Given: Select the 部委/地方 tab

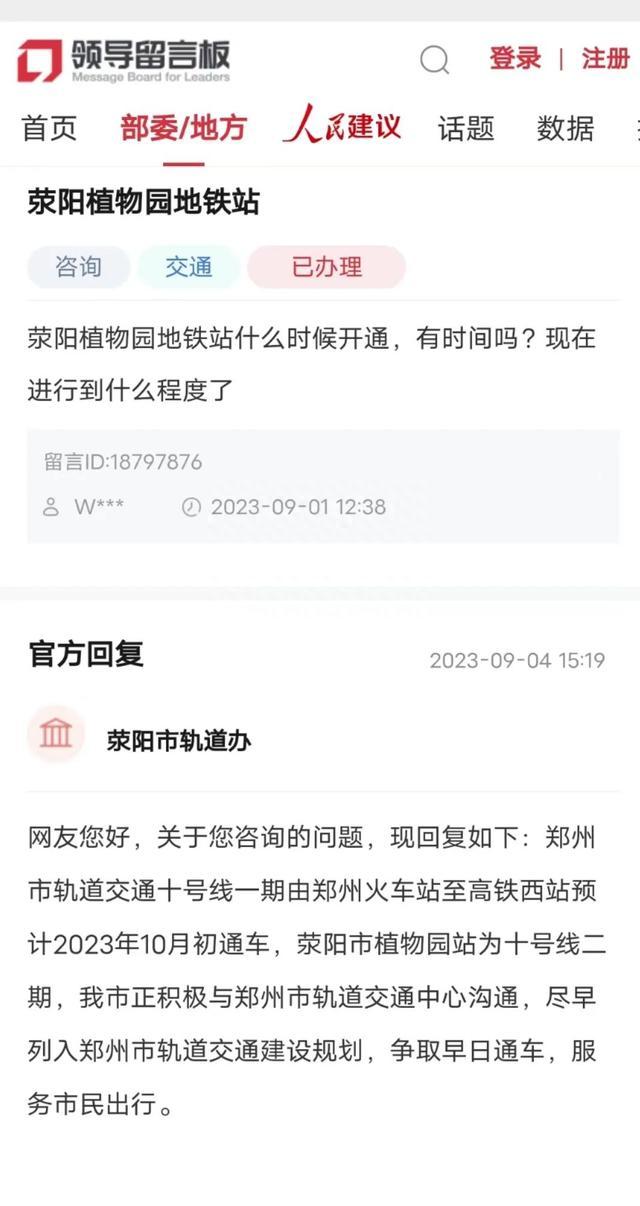Looking at the screenshot, I should pos(183,129).
